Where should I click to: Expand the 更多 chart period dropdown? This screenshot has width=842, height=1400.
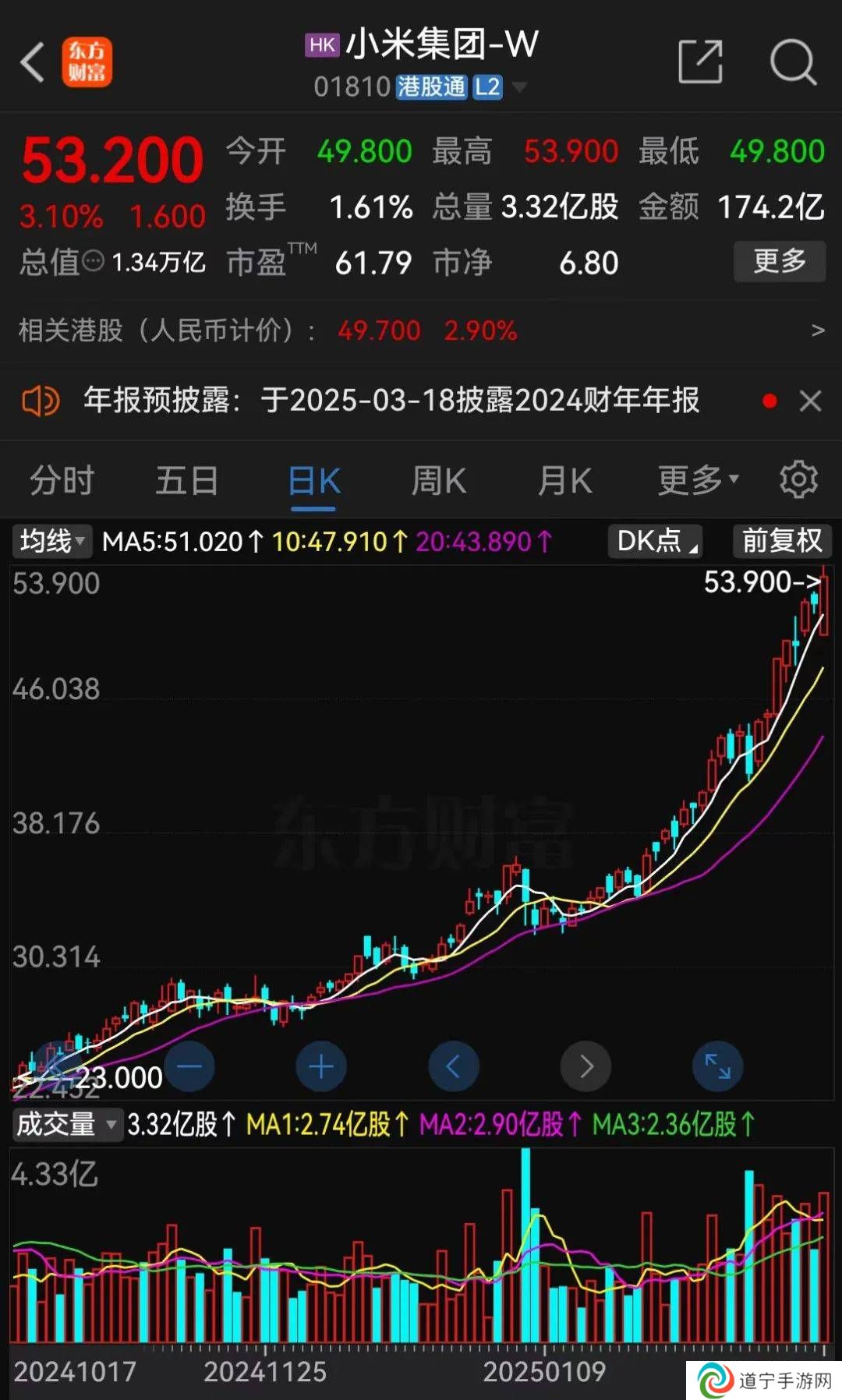pos(699,480)
